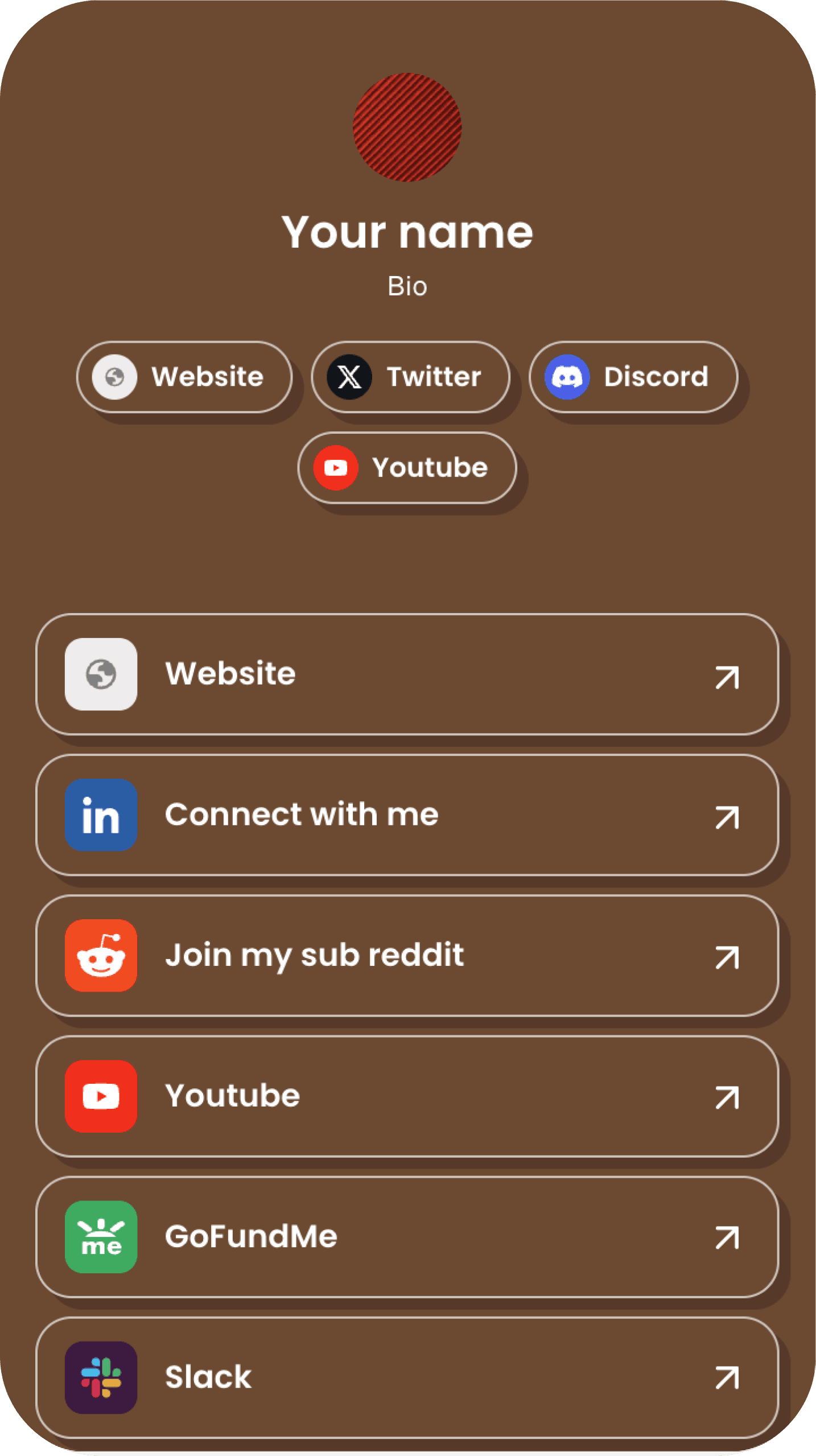The width and height of the screenshot is (816, 1456).
Task: Tap the Website chip under the bio
Action: 184,377
